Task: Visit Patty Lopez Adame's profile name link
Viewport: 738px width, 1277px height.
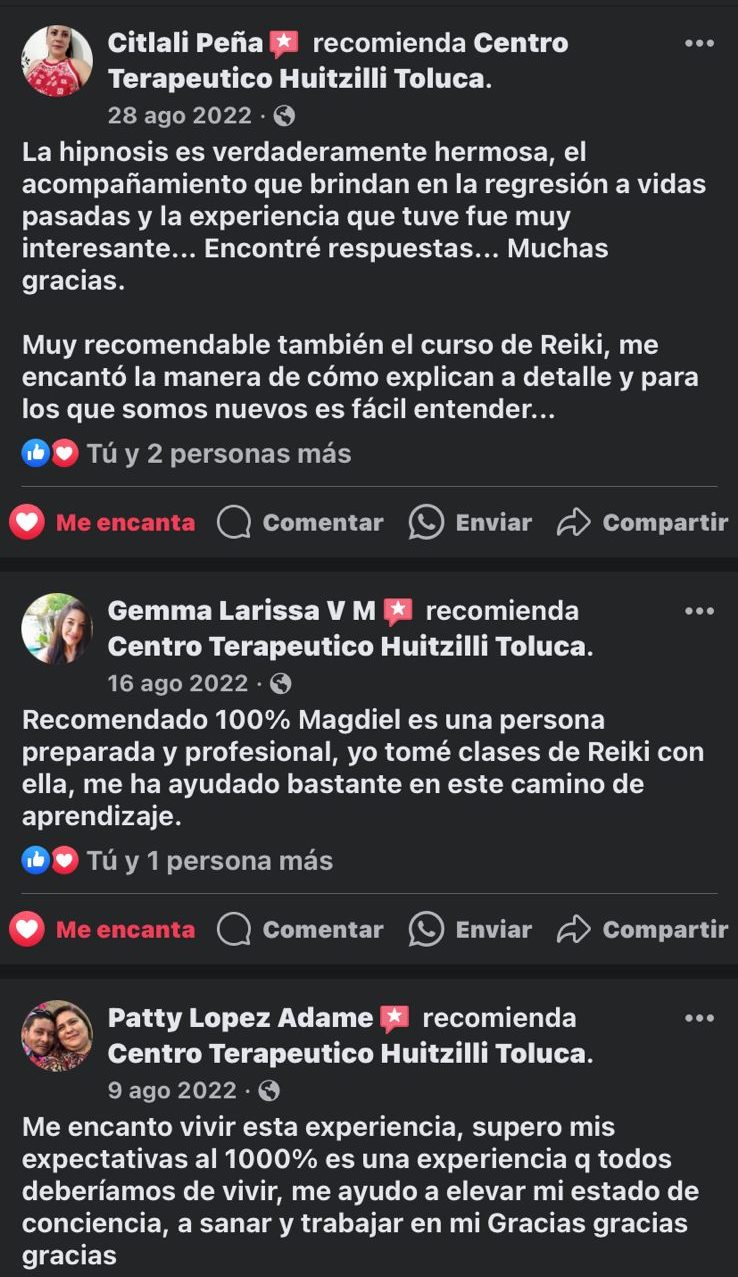Action: [240, 1018]
